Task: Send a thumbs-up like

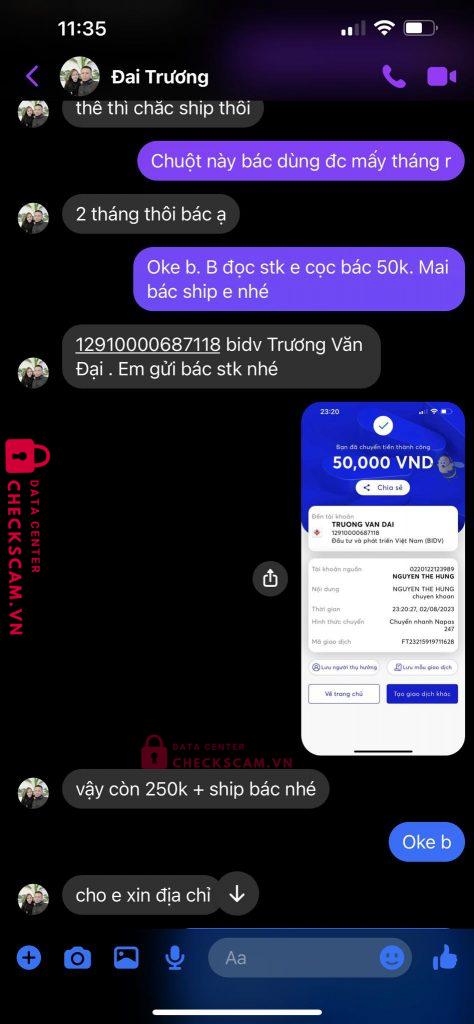Action: (x=445, y=957)
